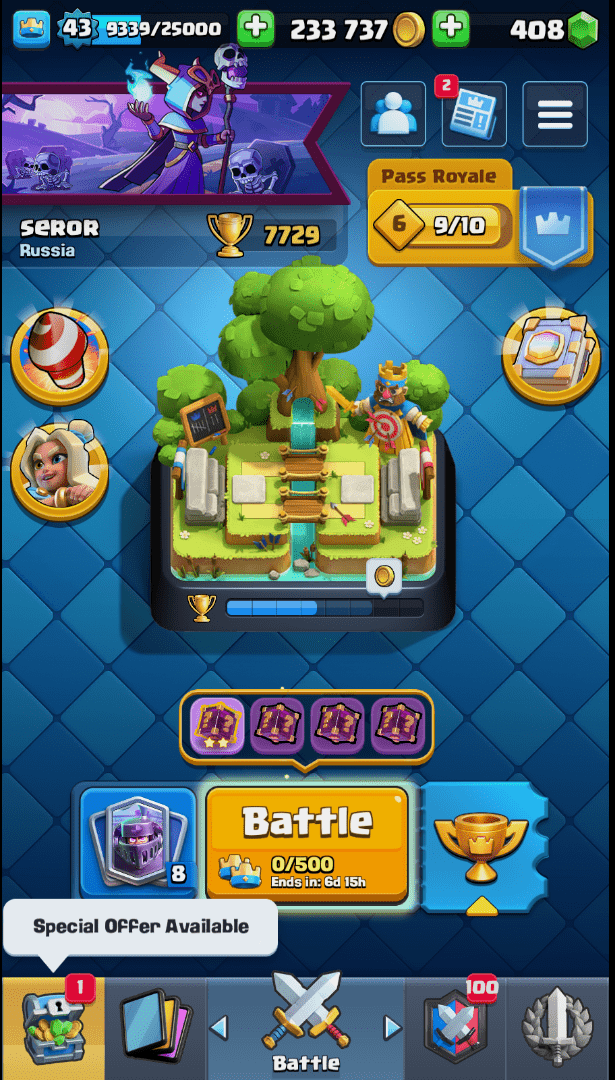The image size is (615, 1080).
Task: Change battle deck card selector
Action: [138, 842]
